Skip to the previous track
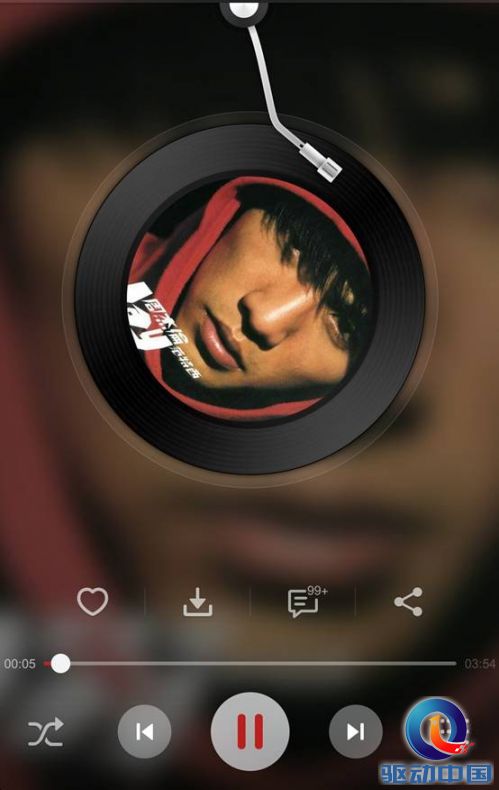The height and width of the screenshot is (790, 499). click(x=144, y=732)
